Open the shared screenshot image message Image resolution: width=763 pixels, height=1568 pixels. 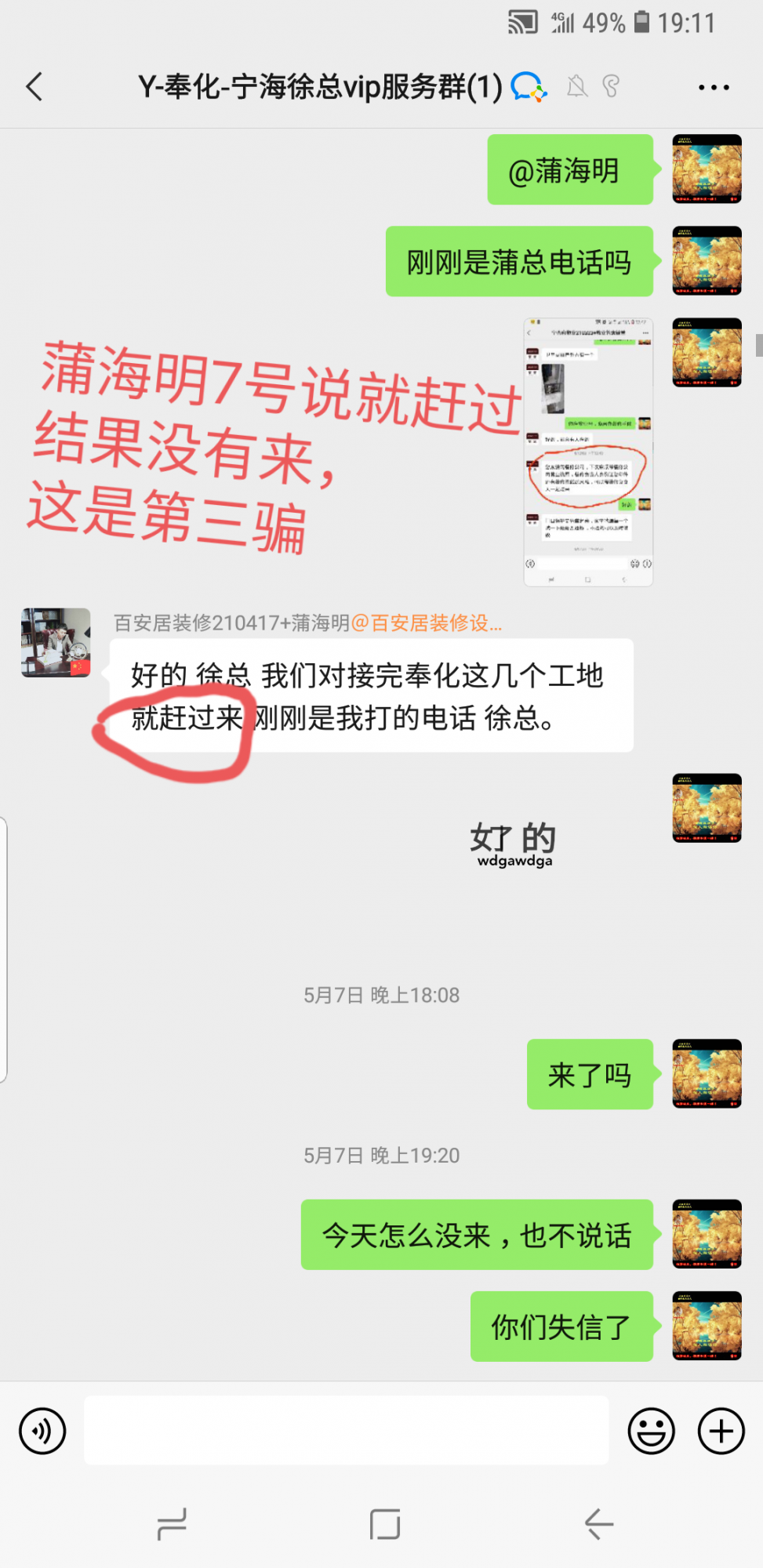pyautogui.click(x=587, y=452)
